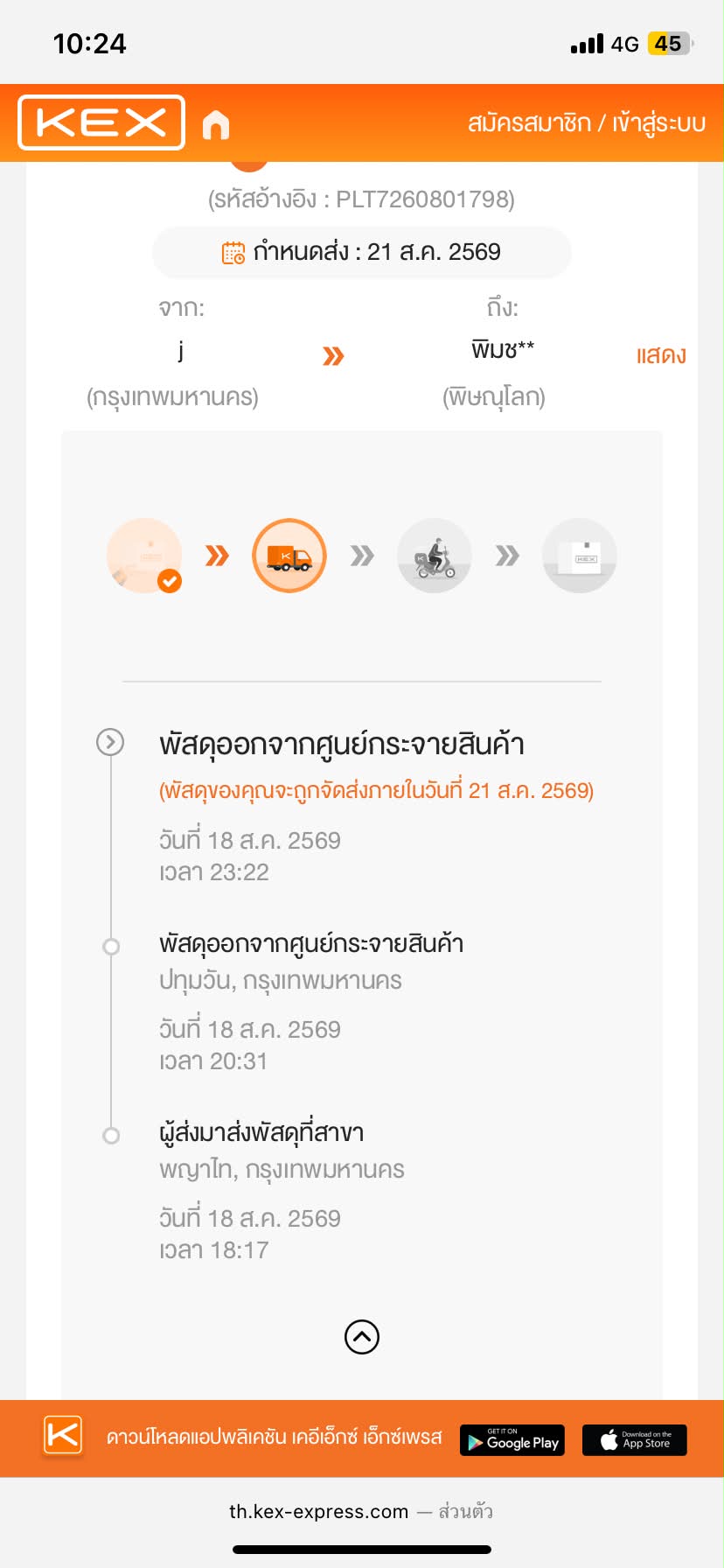
Task: Open the KEX logo homepage
Action: [x=101, y=122]
